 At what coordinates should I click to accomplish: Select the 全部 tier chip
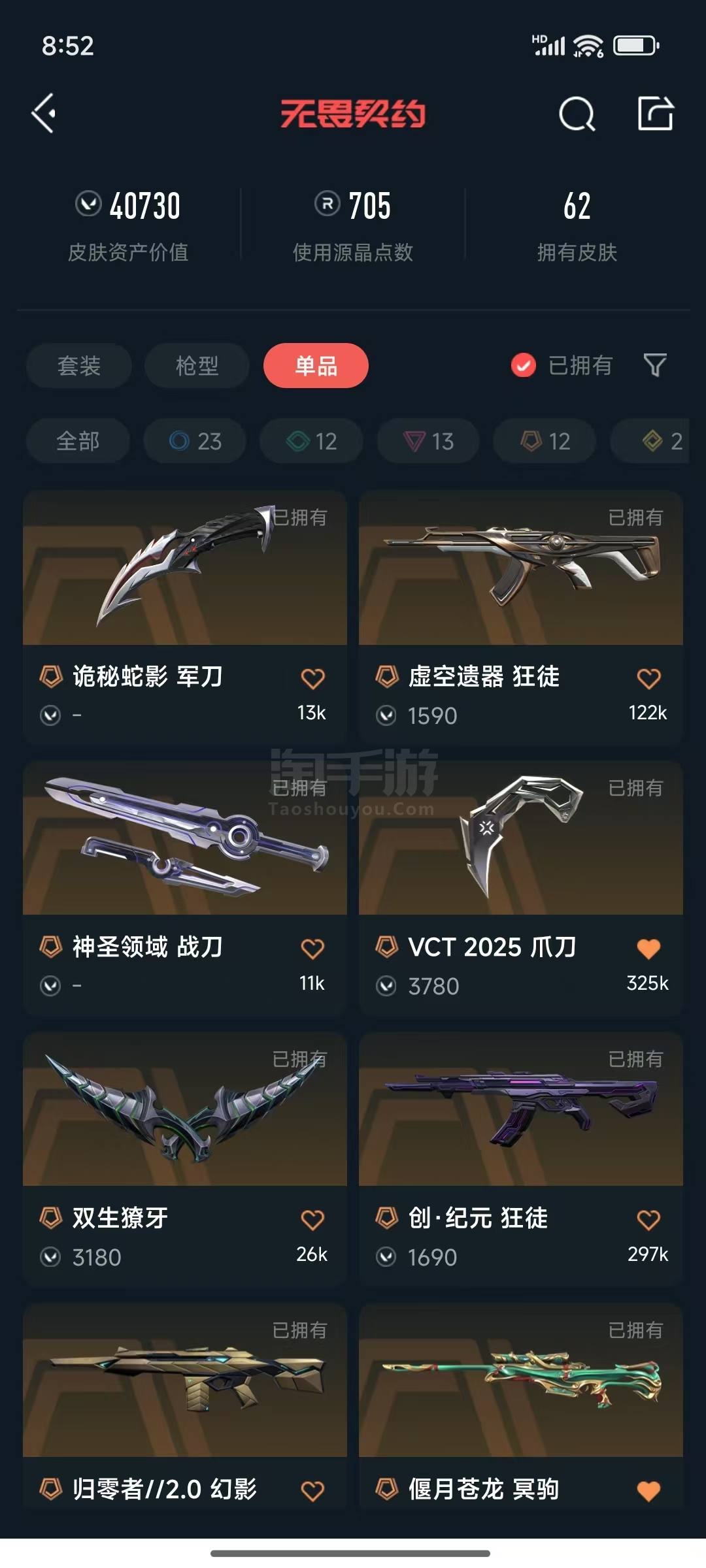78,442
